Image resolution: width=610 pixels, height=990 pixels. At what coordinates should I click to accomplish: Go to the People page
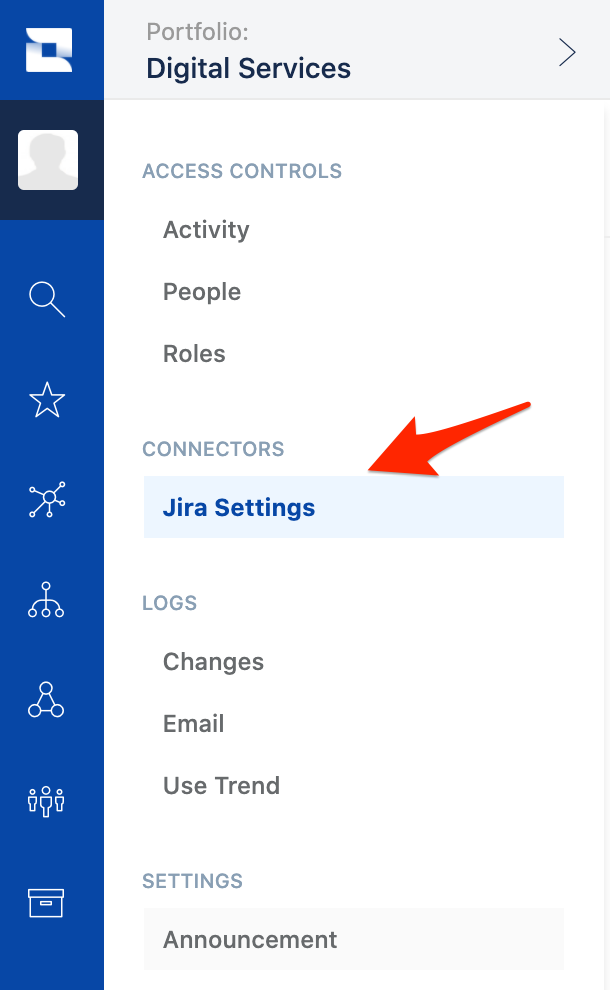click(x=202, y=292)
